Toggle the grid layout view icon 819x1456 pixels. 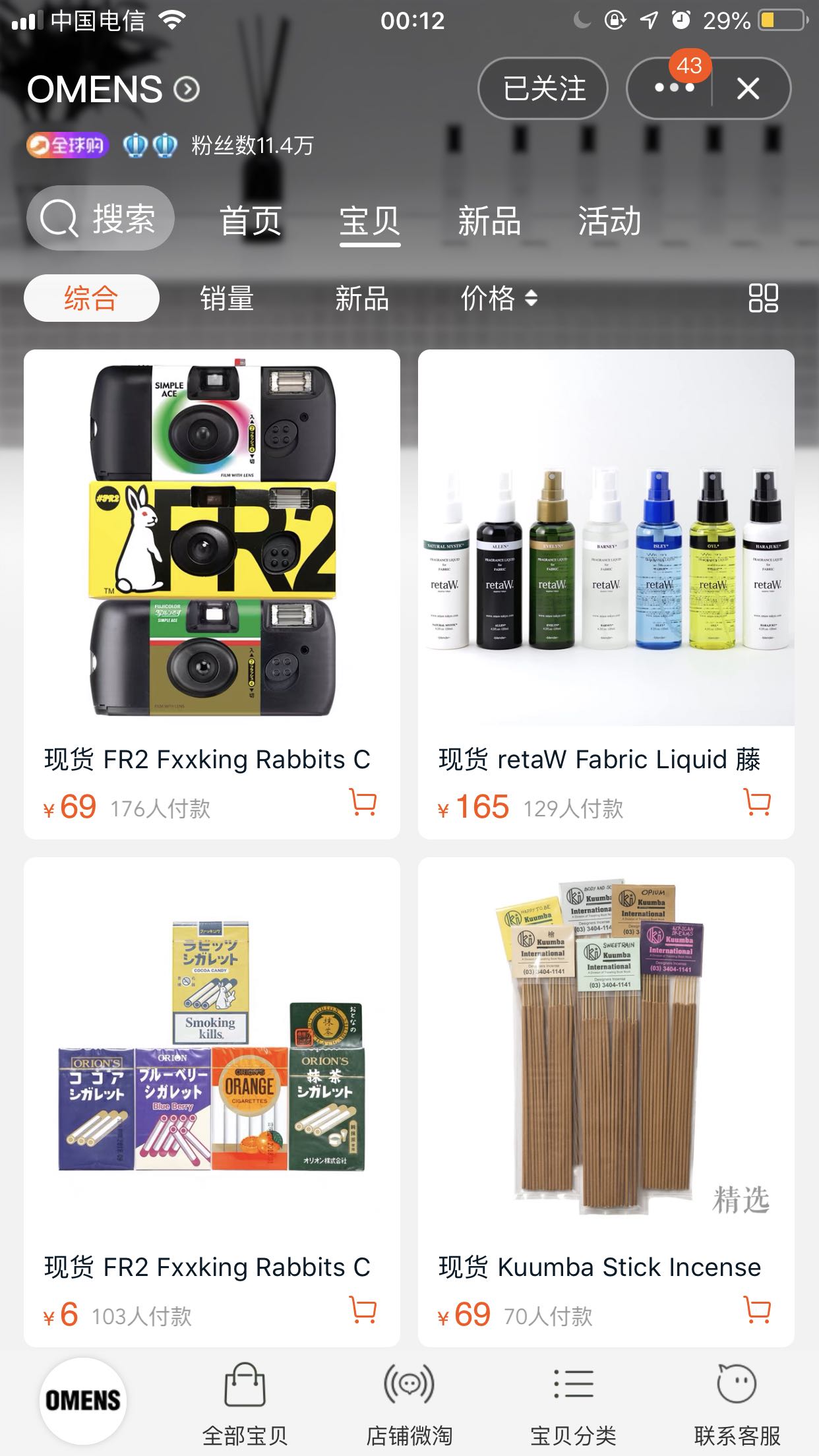point(763,299)
